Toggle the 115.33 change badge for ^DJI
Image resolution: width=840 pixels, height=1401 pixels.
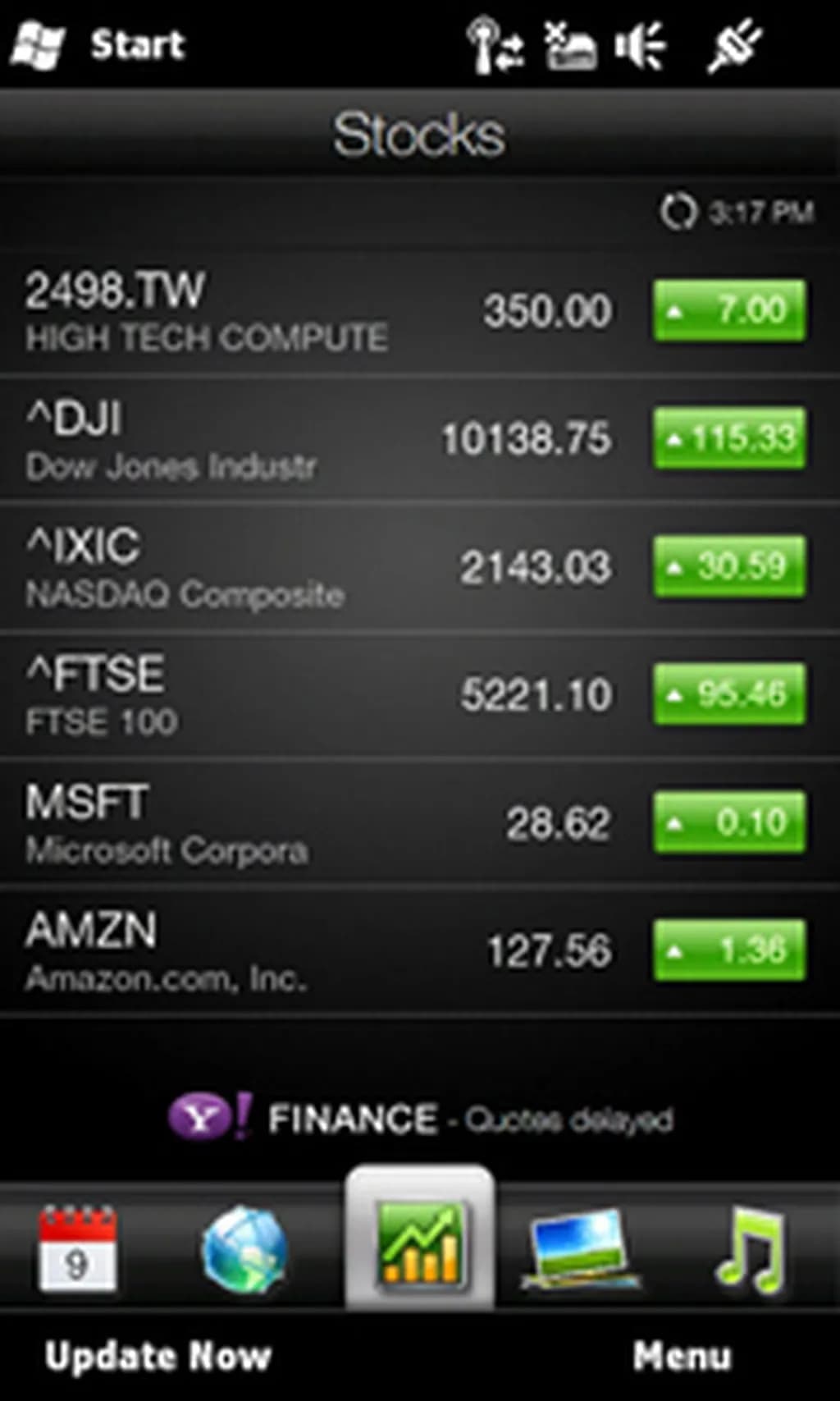(729, 438)
